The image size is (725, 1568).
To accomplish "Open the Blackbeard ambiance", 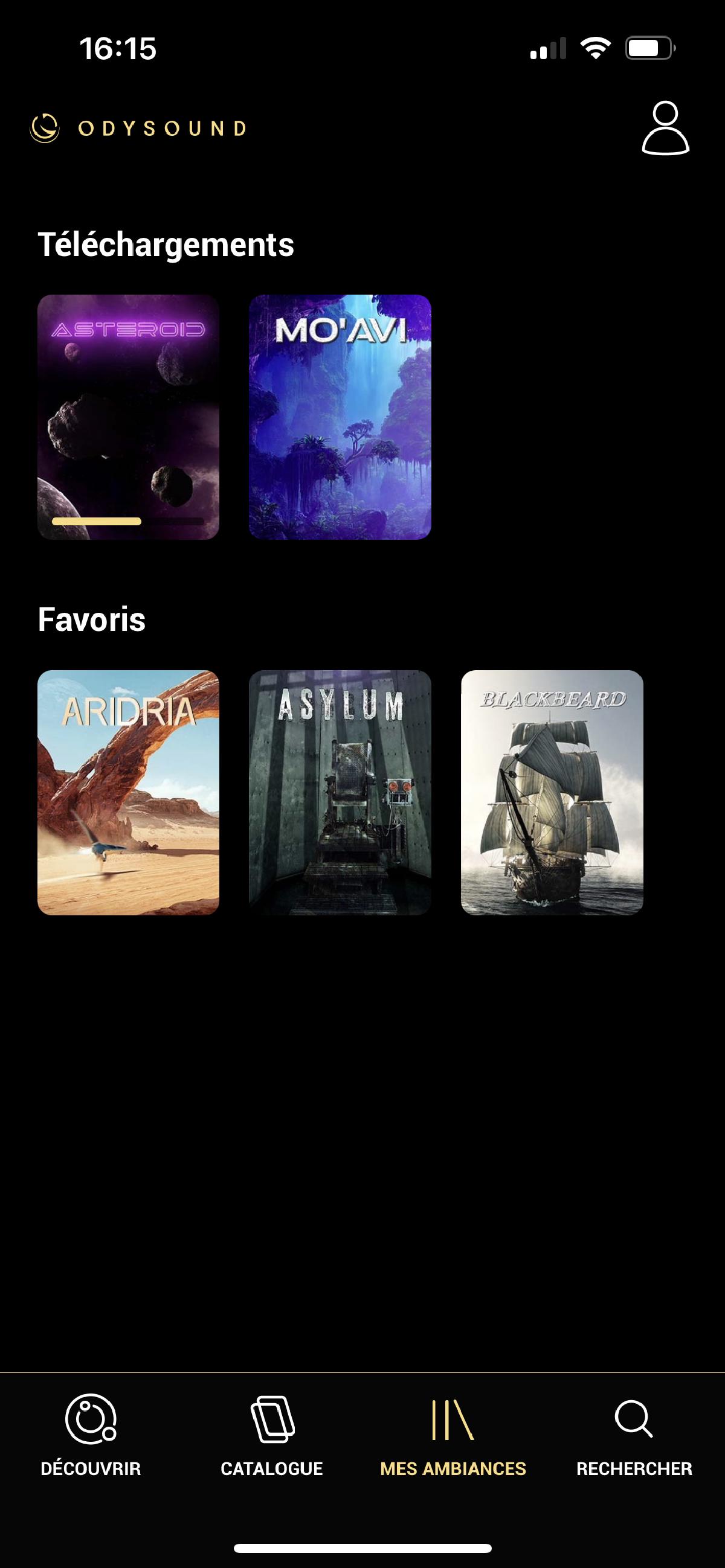I will [552, 793].
